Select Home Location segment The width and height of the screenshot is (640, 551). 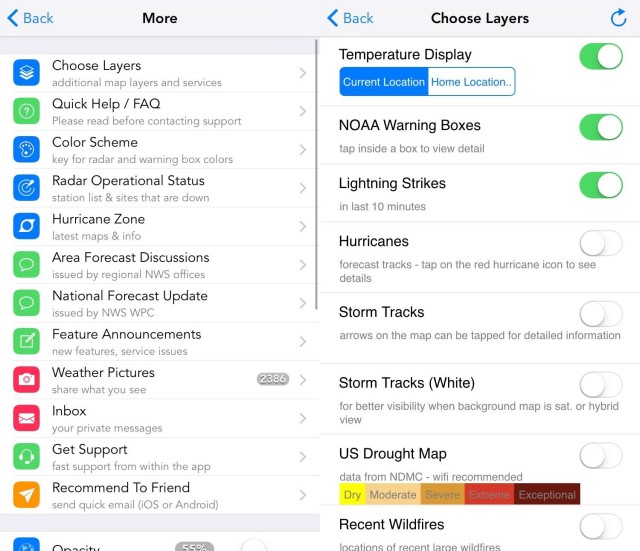[472, 82]
